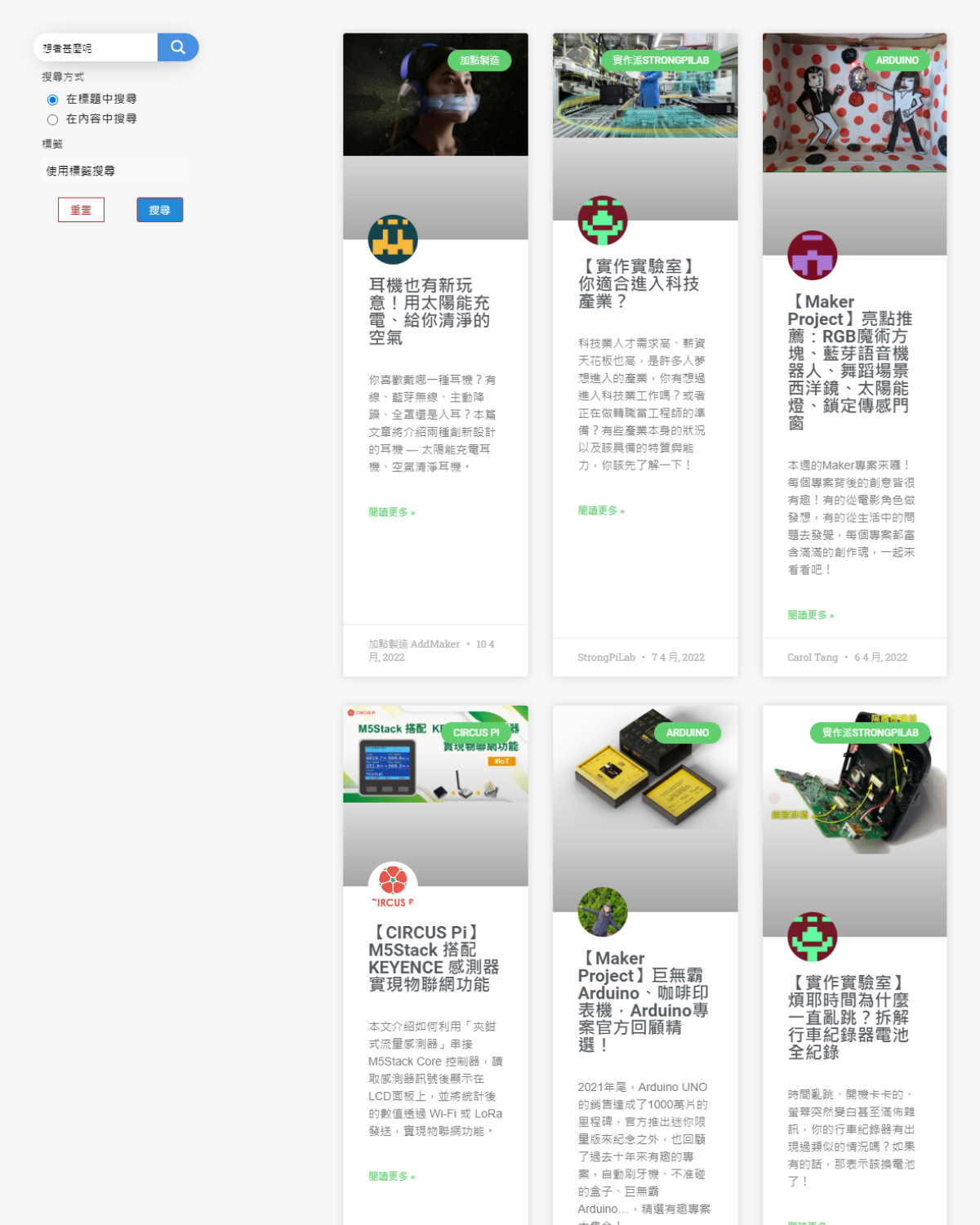This screenshot has height=1225, width=980.
Task: Read more of 你適合進入科技產業 article
Action: (601, 510)
